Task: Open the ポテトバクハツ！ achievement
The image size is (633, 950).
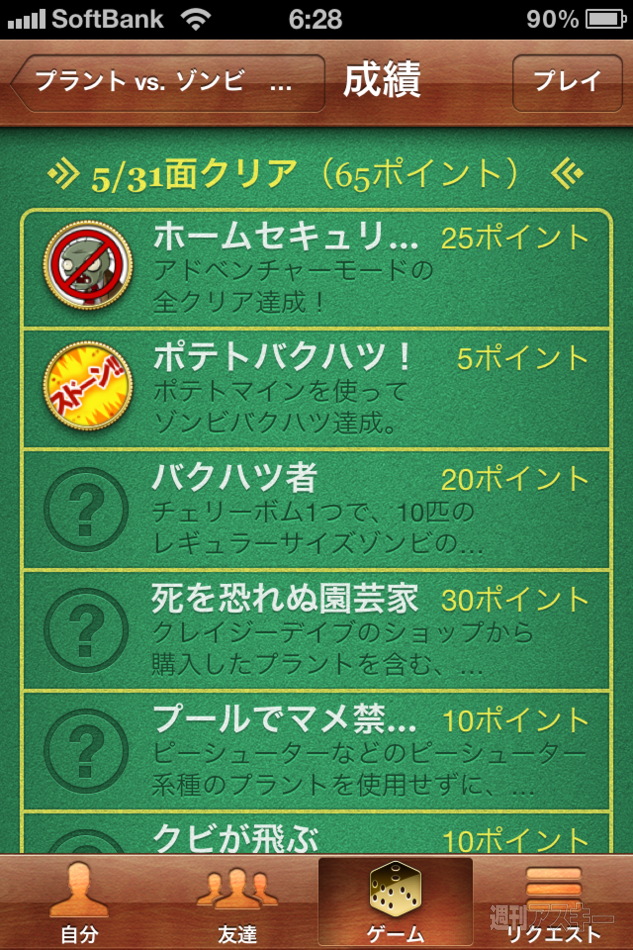Action: (316, 389)
